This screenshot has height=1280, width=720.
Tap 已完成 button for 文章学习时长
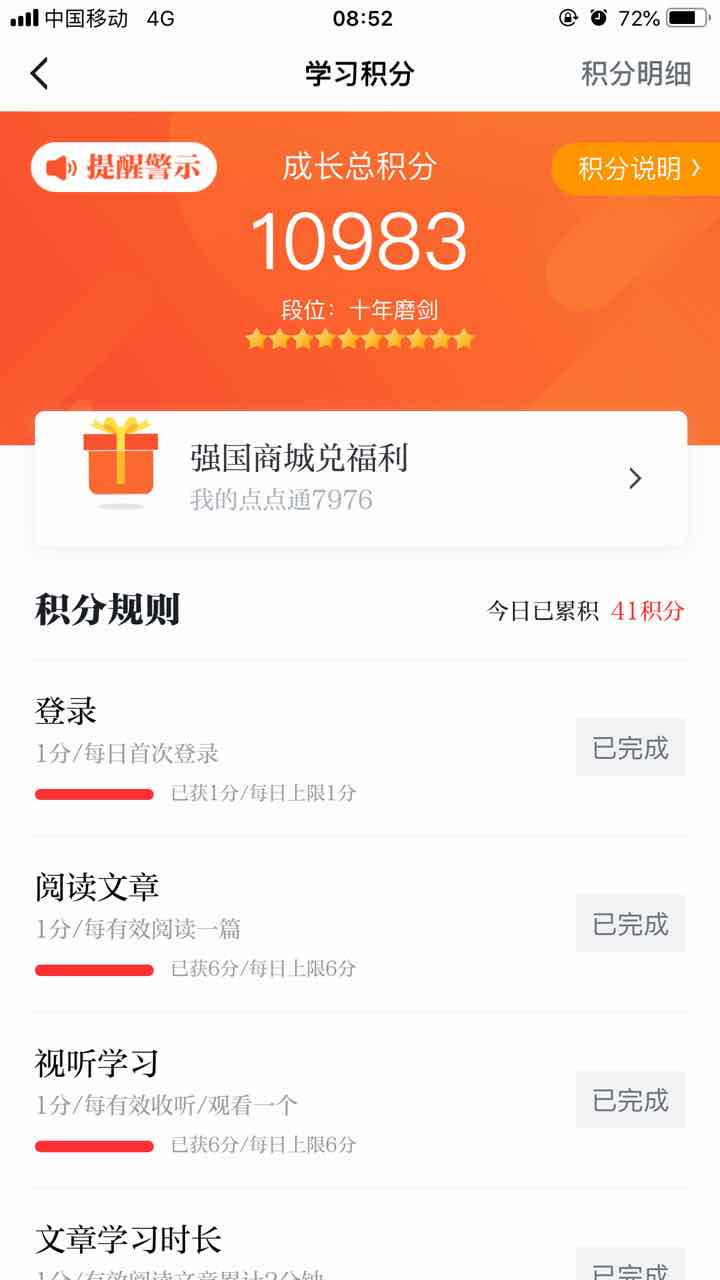(630, 1264)
